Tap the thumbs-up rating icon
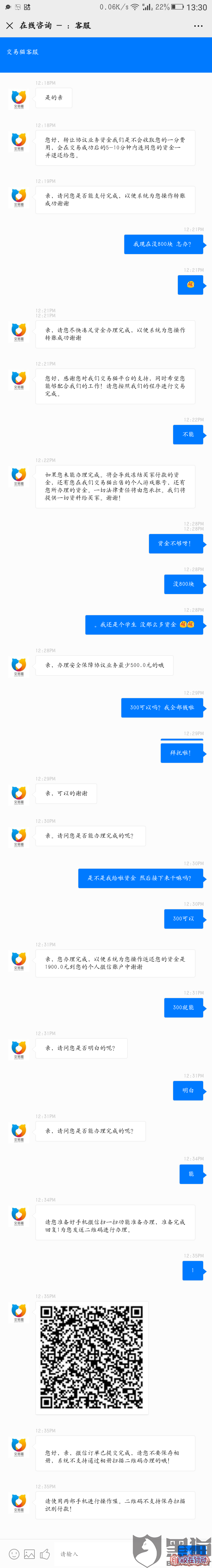Screen dimensions: 212x1568 (x=45, y=1553)
